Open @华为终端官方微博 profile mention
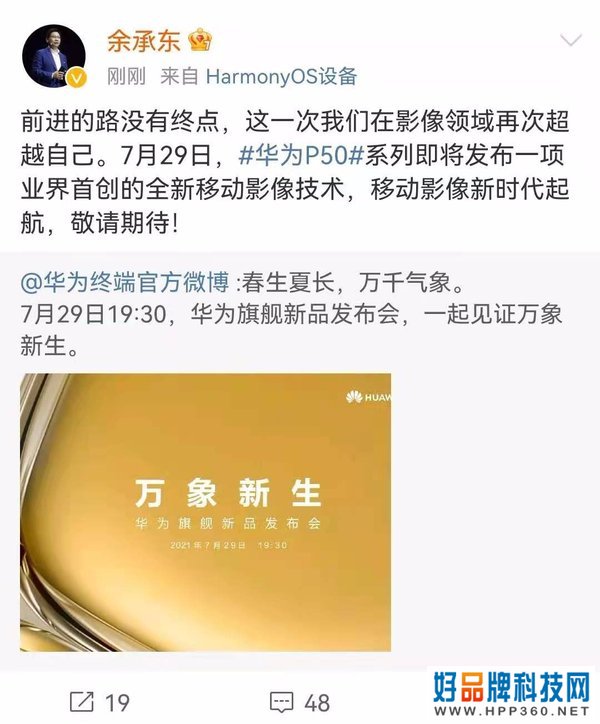600x724 pixels. pos(124,282)
